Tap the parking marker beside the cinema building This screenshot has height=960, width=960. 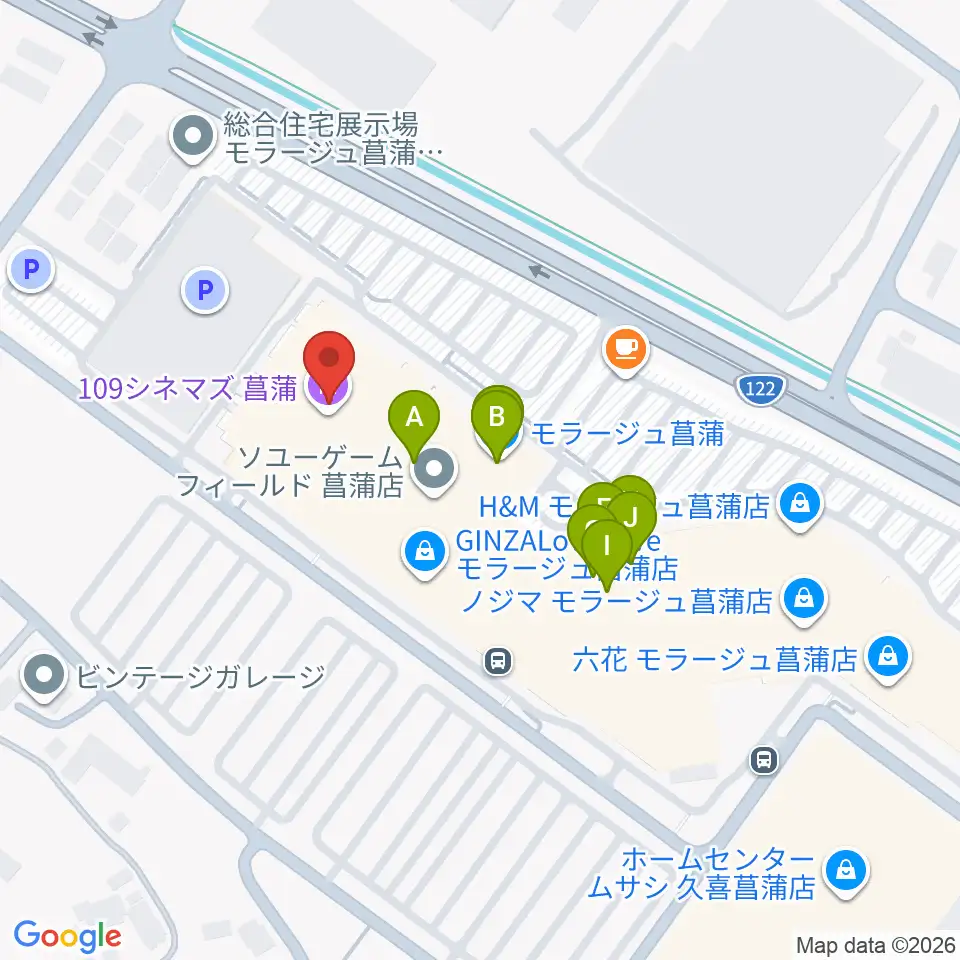205,290
